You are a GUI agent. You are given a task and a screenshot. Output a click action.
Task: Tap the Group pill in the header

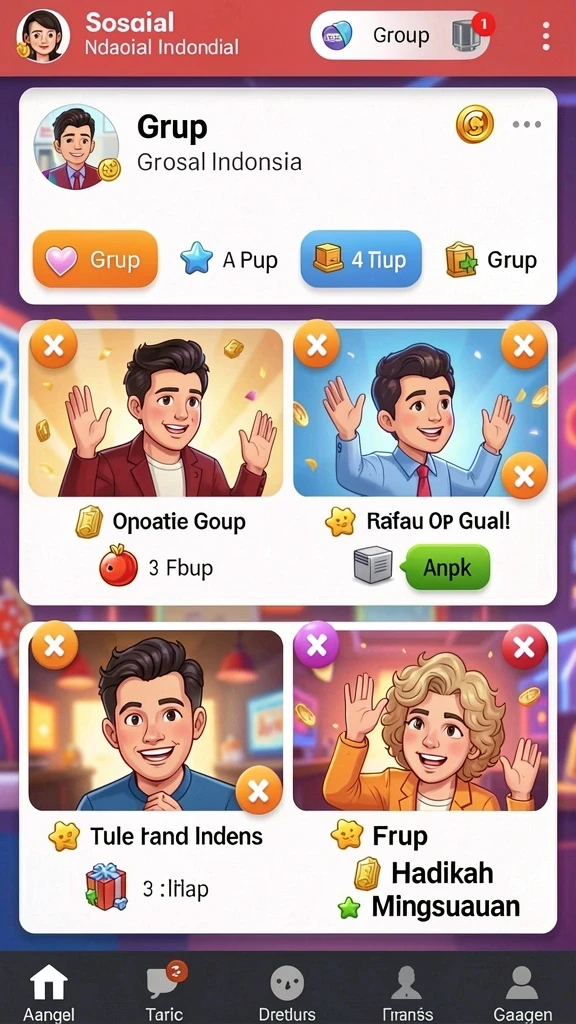400,35
